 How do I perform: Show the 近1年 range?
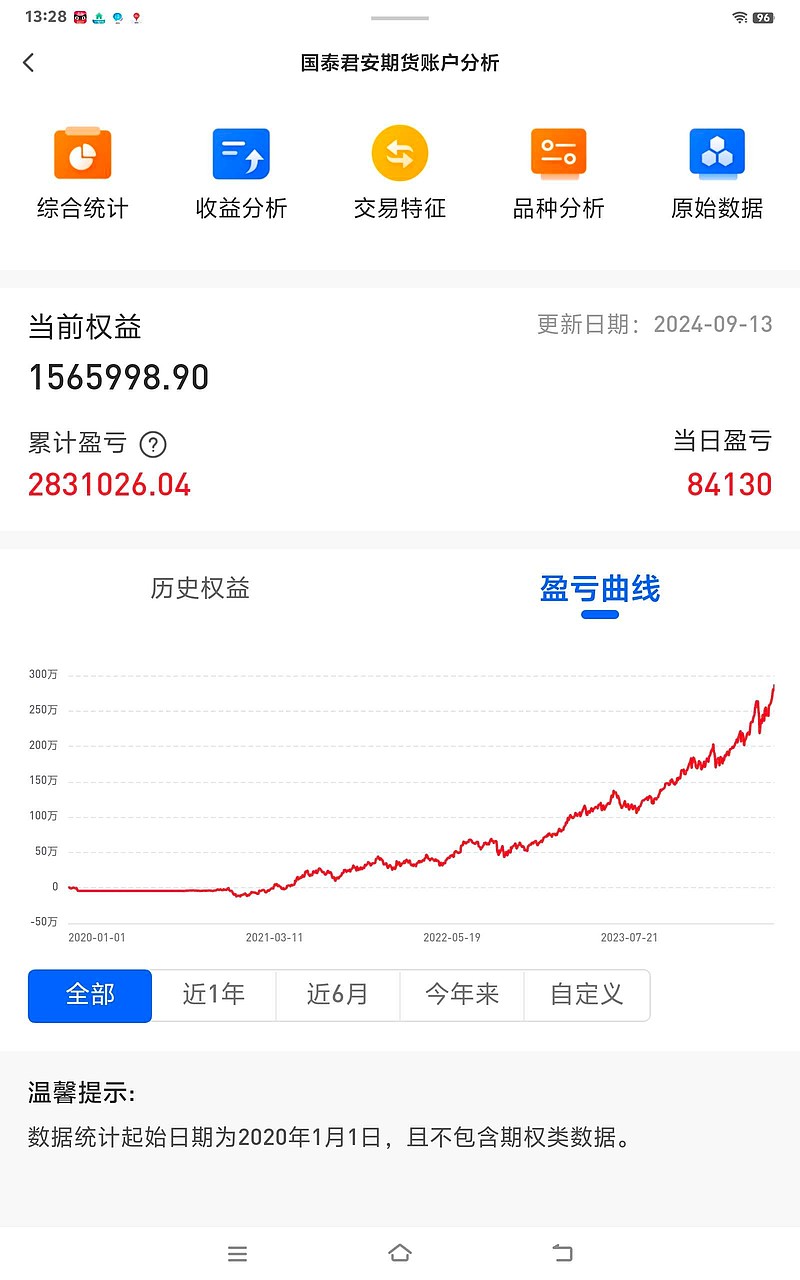(214, 995)
